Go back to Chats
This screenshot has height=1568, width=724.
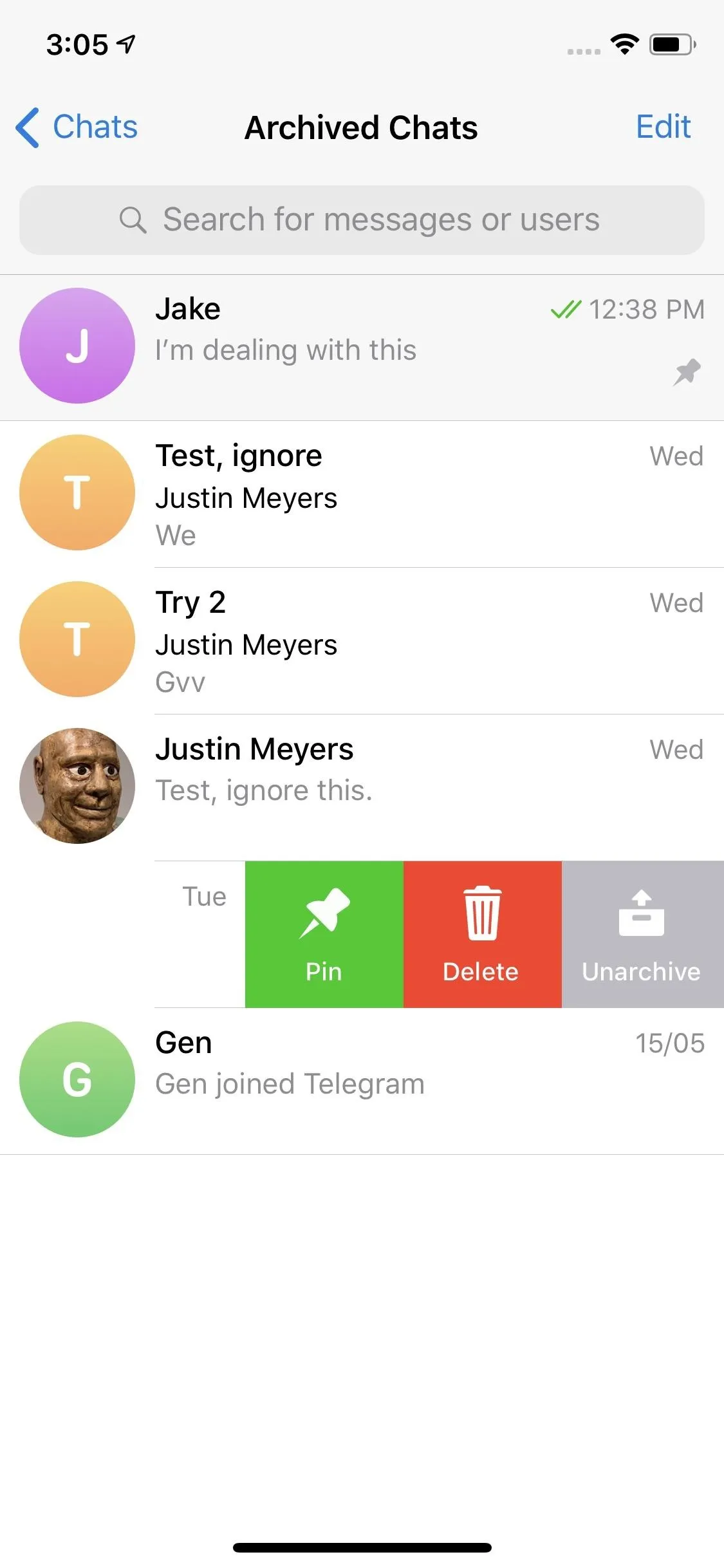pyautogui.click(x=77, y=127)
